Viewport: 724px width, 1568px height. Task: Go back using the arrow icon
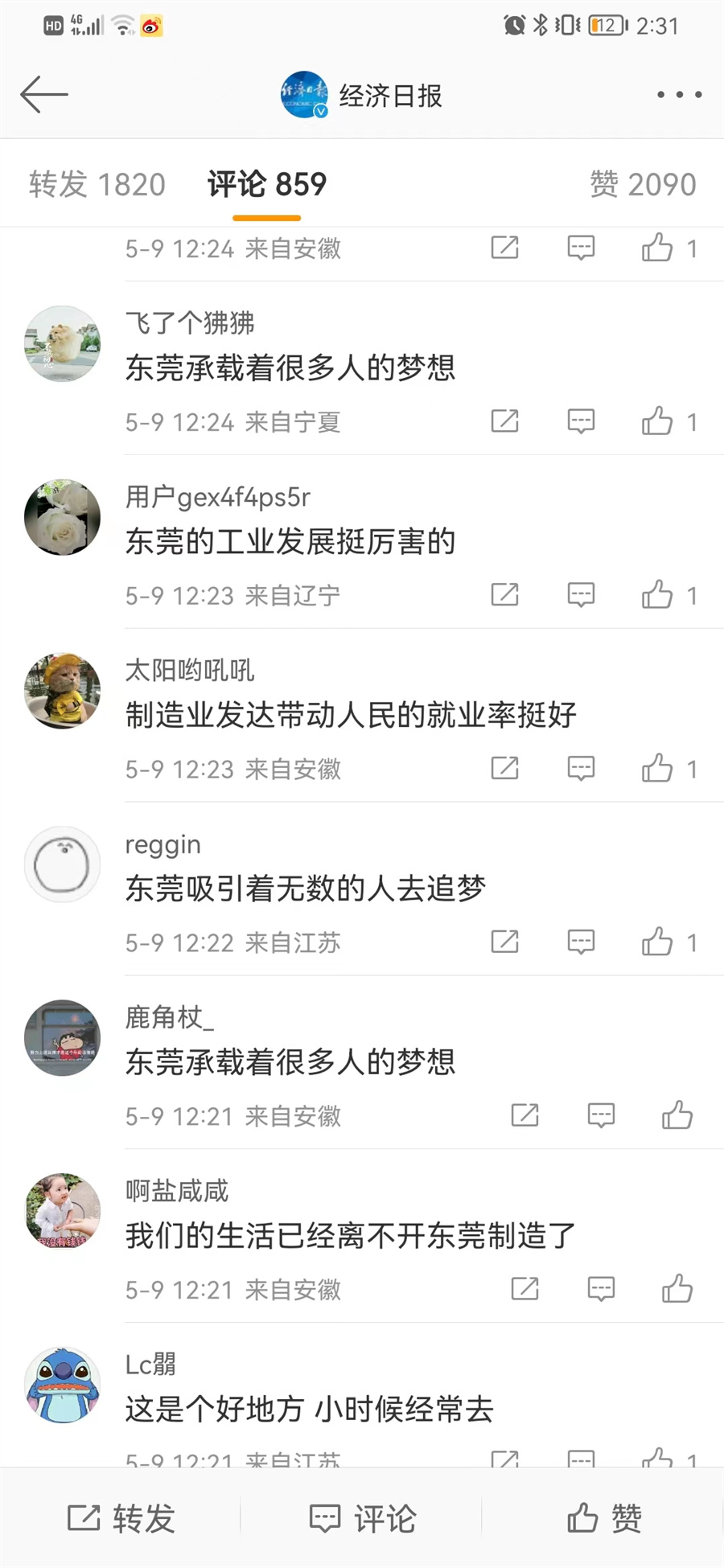click(44, 95)
